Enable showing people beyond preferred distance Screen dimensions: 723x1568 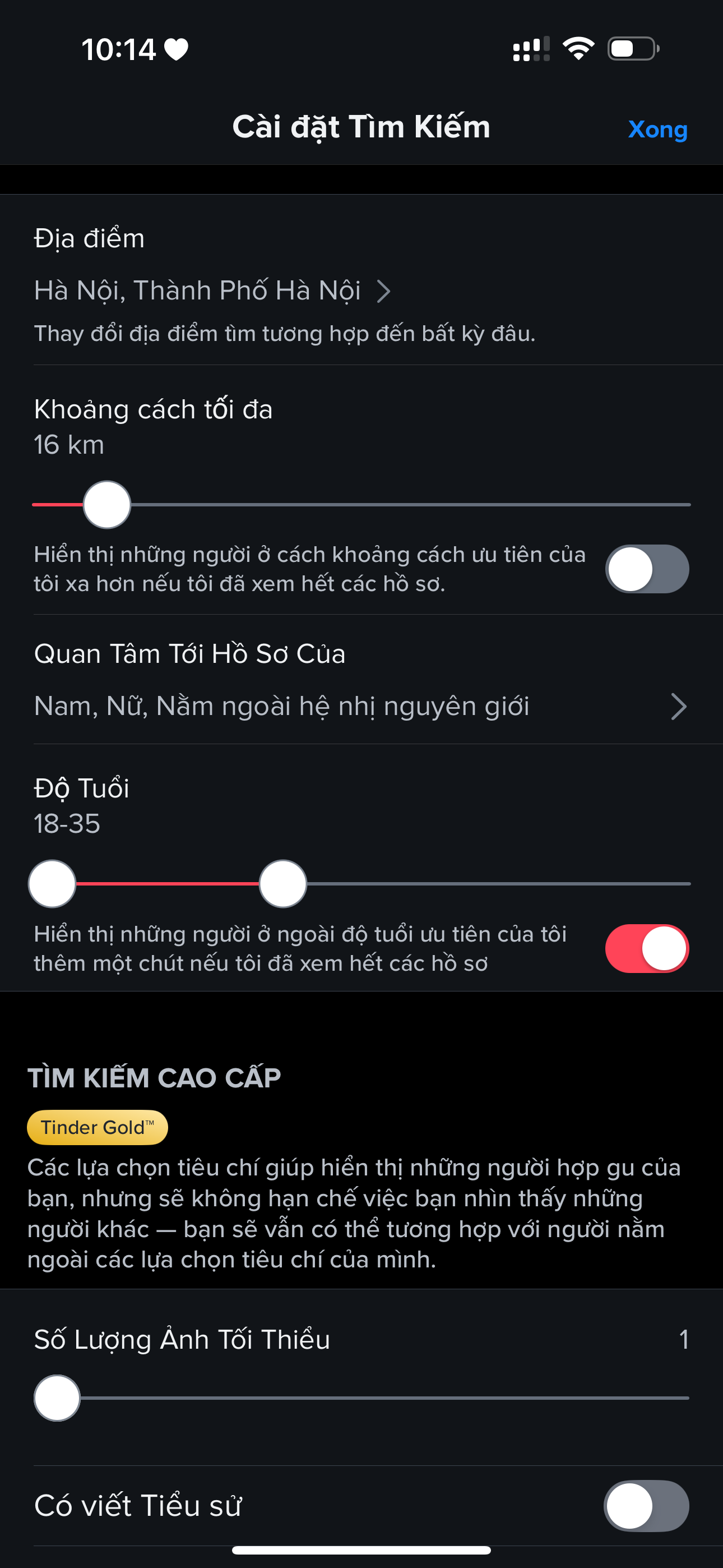click(646, 569)
